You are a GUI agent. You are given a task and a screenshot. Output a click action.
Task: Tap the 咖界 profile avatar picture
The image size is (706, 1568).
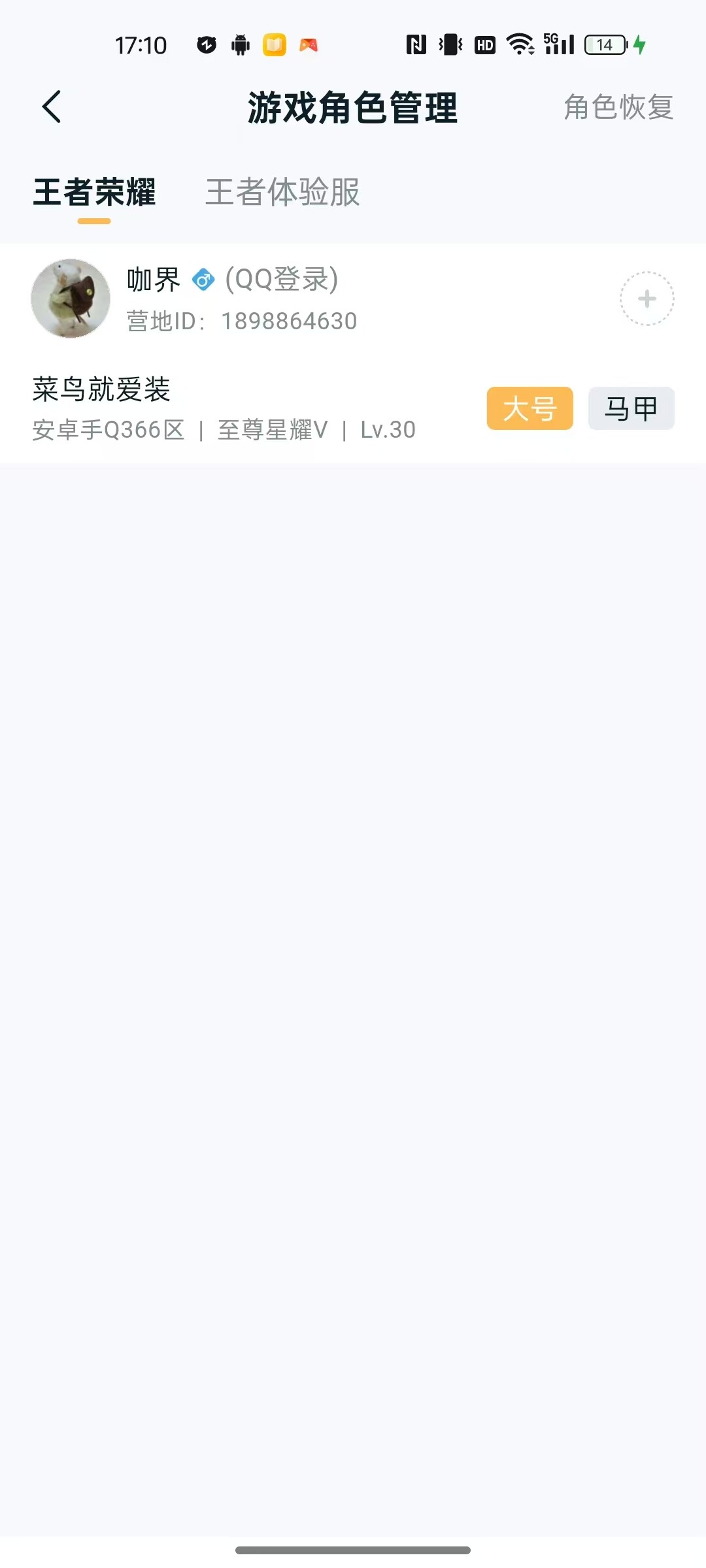pos(70,297)
